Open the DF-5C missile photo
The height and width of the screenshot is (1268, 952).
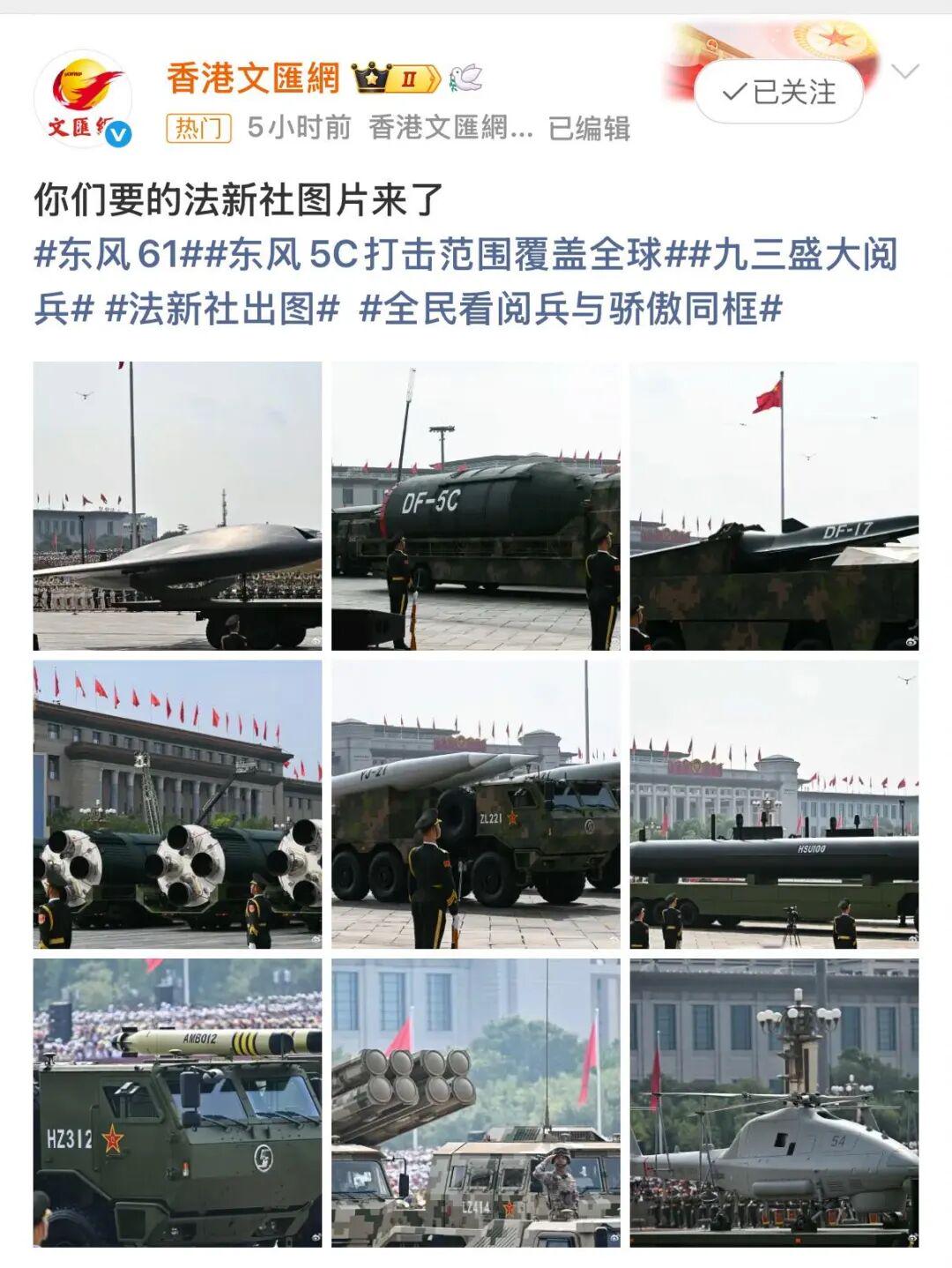point(476,506)
